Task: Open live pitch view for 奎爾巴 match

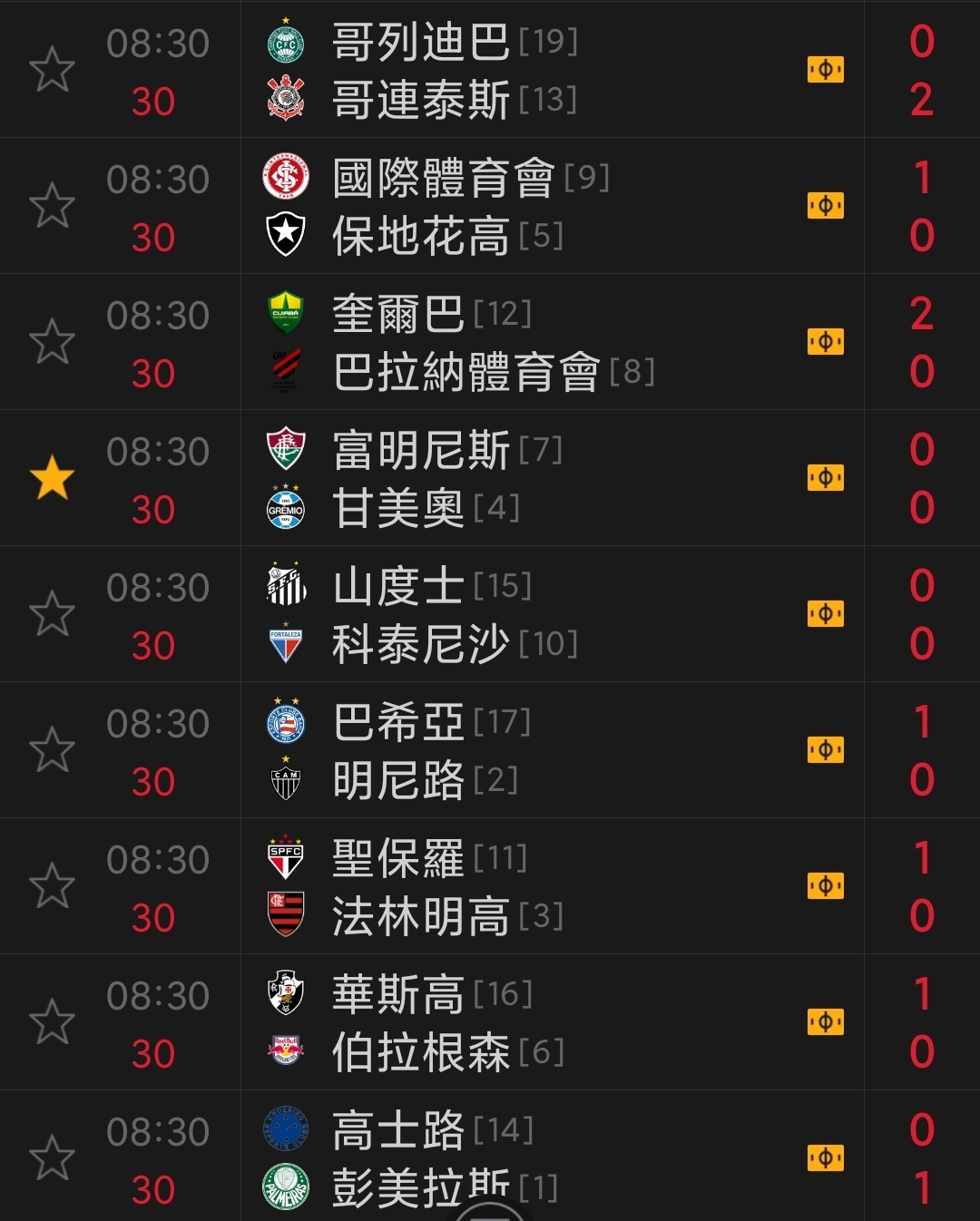Action: click(825, 342)
